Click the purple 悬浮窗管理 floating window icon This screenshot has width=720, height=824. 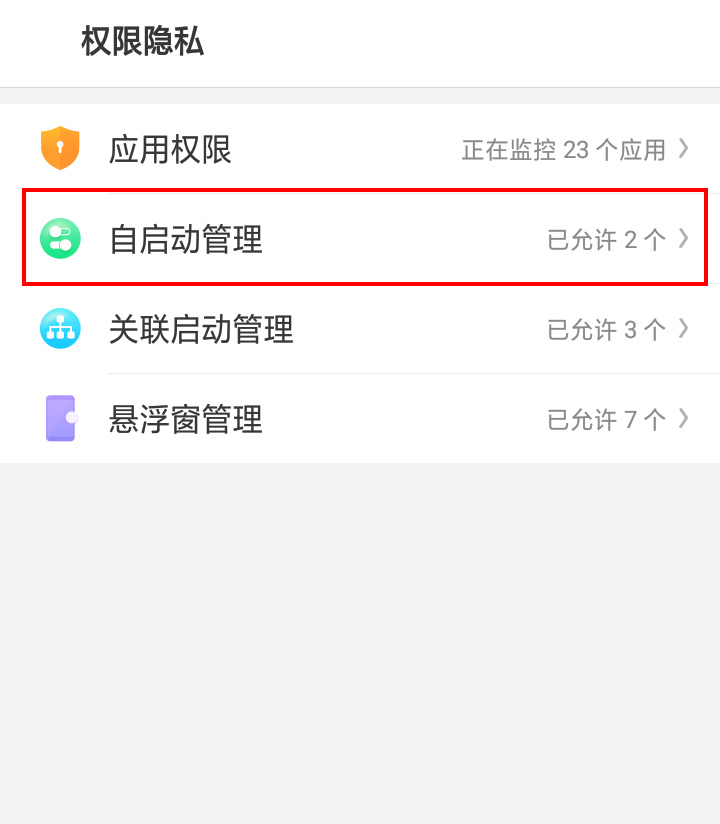pyautogui.click(x=60, y=418)
